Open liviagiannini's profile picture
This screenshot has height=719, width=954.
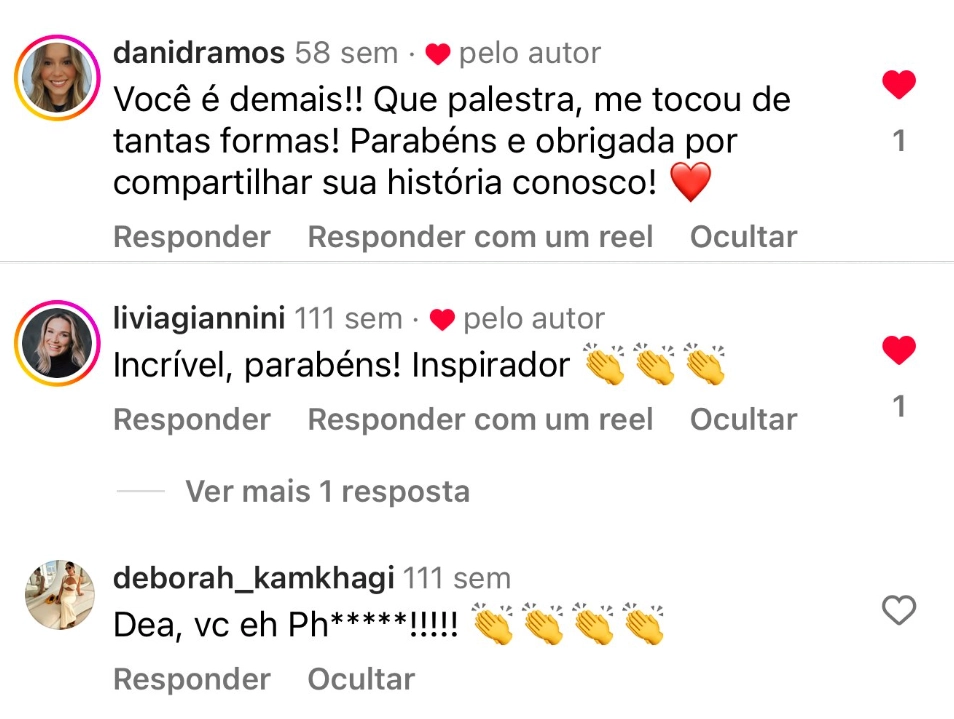57,343
